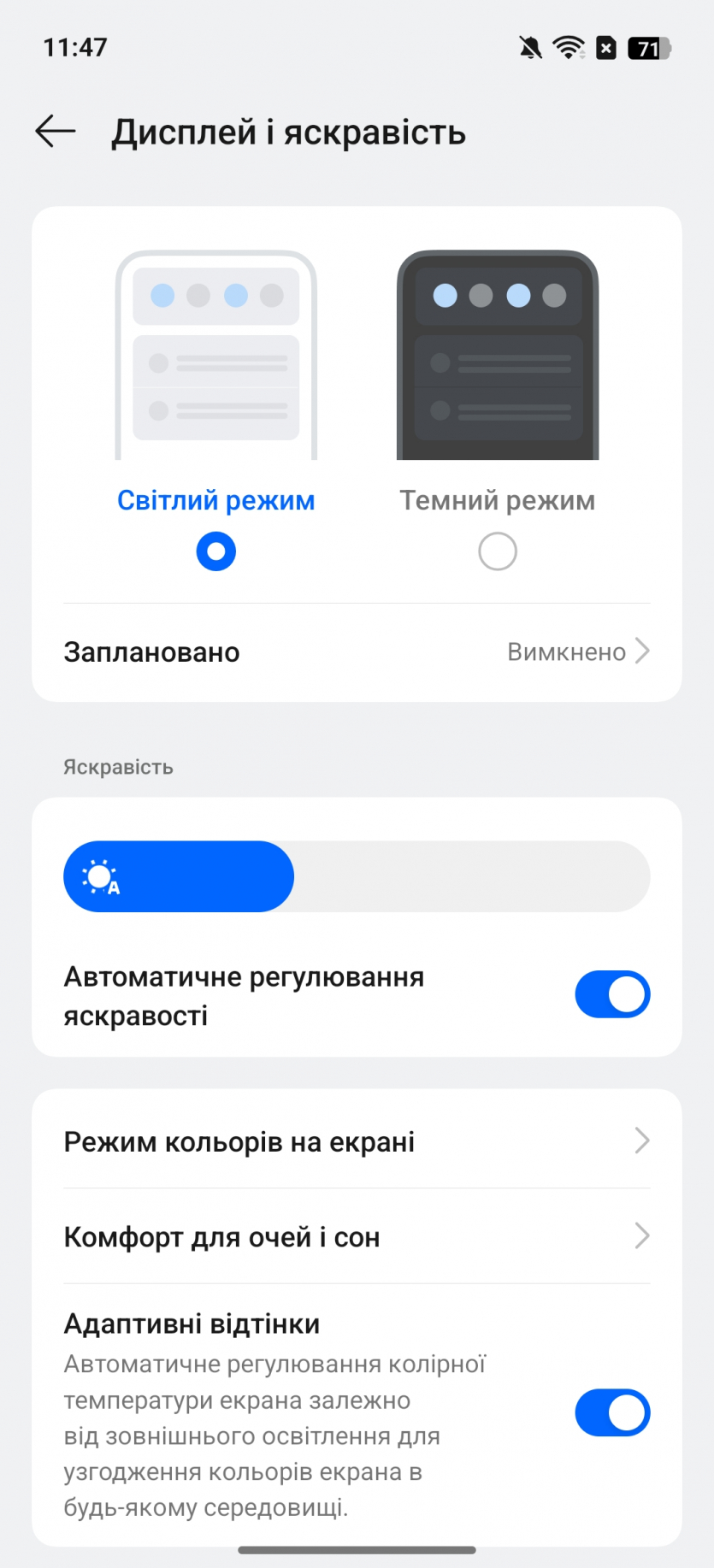Tap the brightness slider bar
Viewport: 714px width, 1568px height.
(x=357, y=876)
